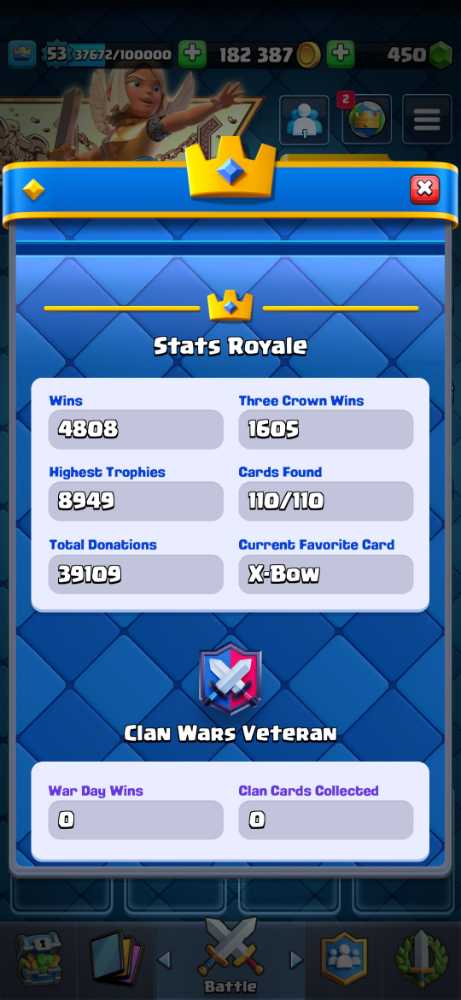The width and height of the screenshot is (461, 1000).
Task: Open the Cards collection tab
Action: click(x=115, y=959)
